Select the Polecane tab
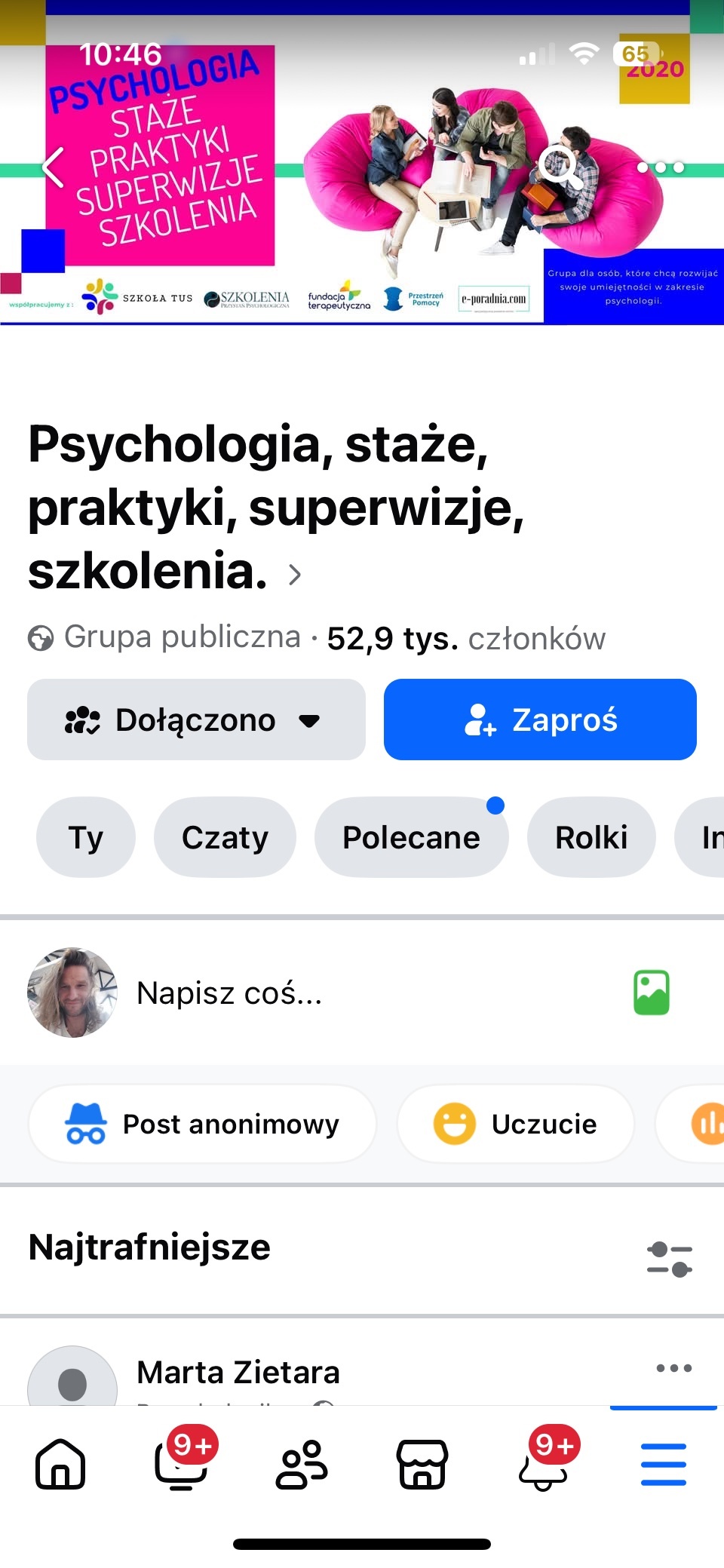 pyautogui.click(x=411, y=837)
